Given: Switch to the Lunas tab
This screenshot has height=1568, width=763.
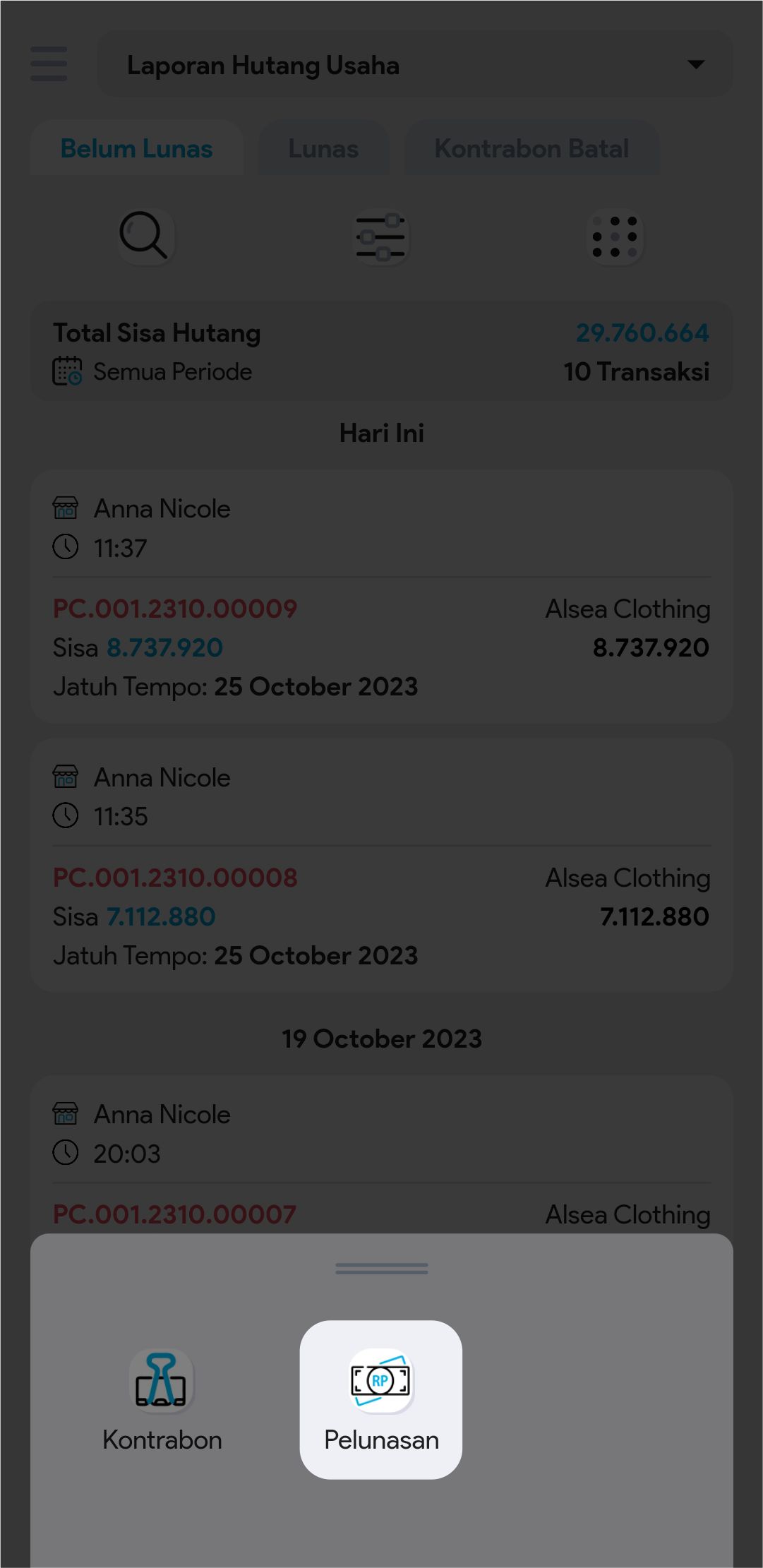Looking at the screenshot, I should coord(323,149).
